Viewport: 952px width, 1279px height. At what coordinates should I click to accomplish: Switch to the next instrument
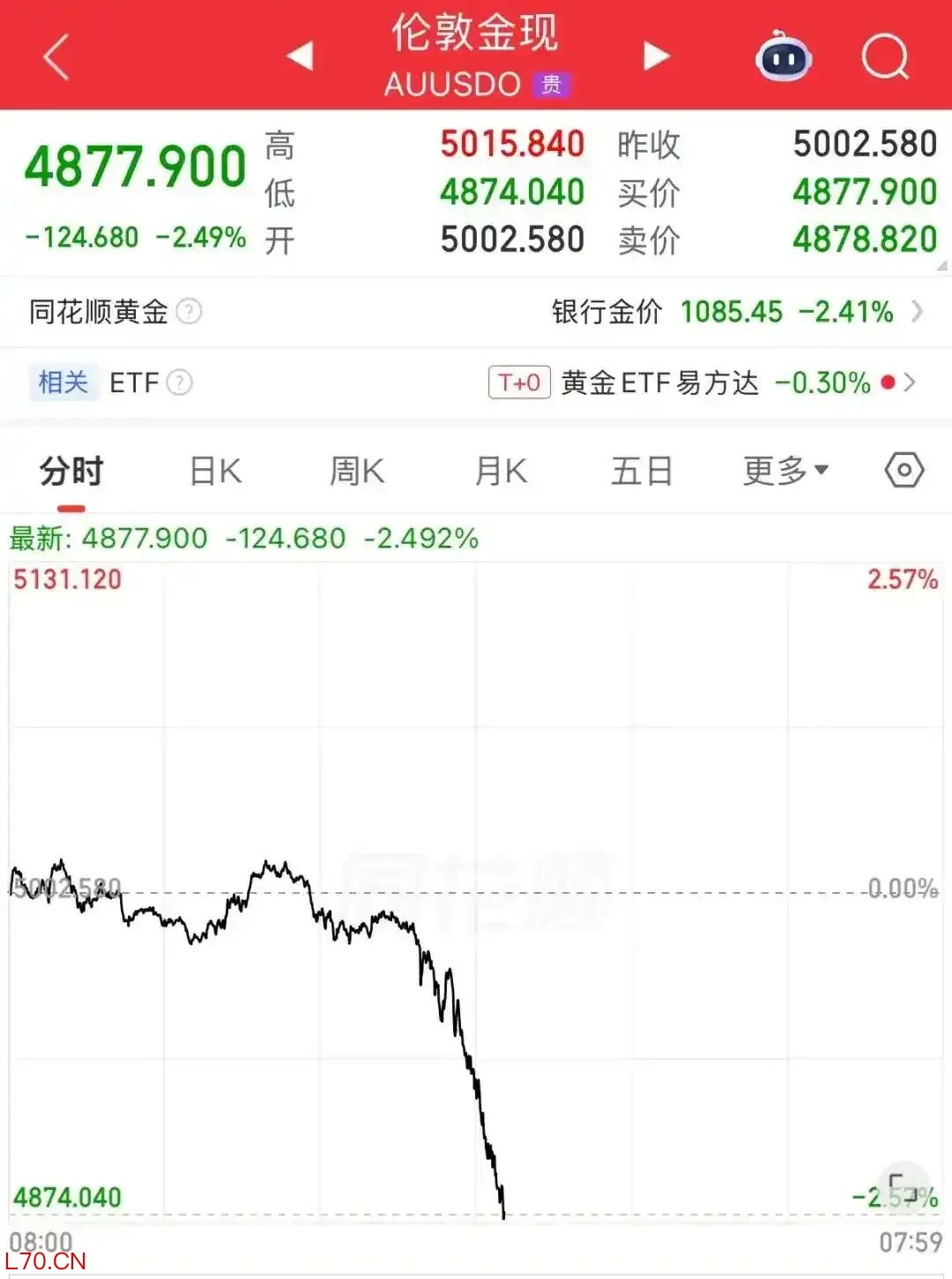pos(656,56)
